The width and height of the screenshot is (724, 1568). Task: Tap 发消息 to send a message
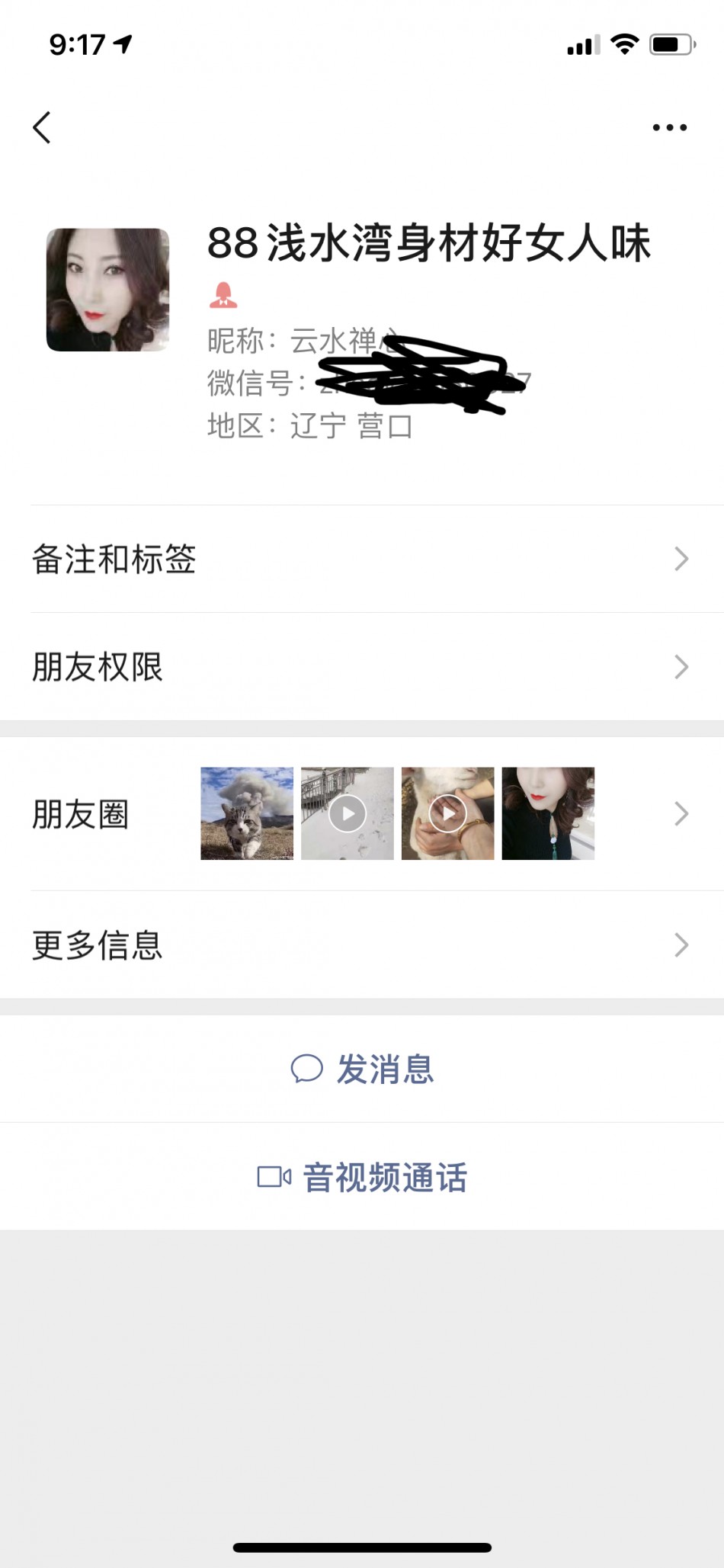[362, 1069]
